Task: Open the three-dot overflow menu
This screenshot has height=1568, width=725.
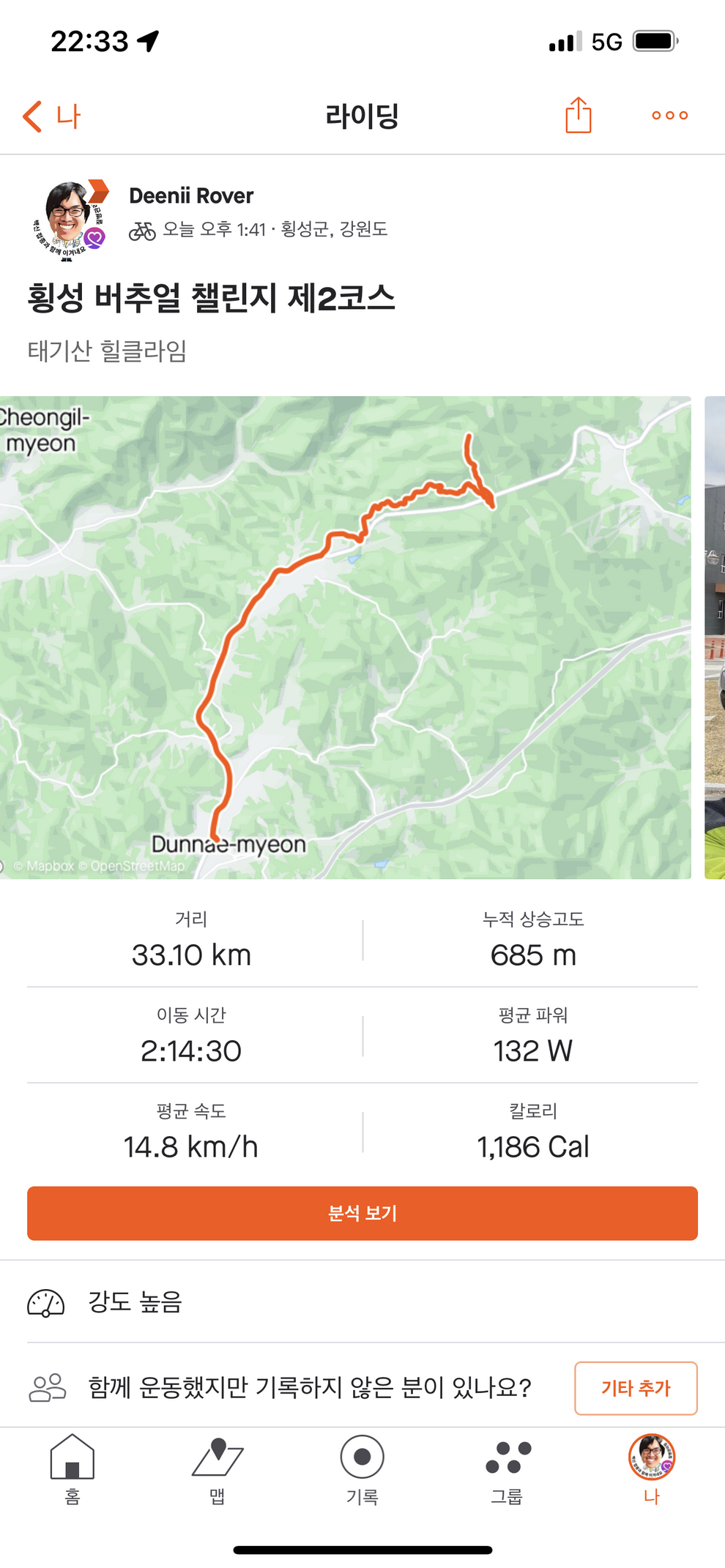Action: click(669, 116)
